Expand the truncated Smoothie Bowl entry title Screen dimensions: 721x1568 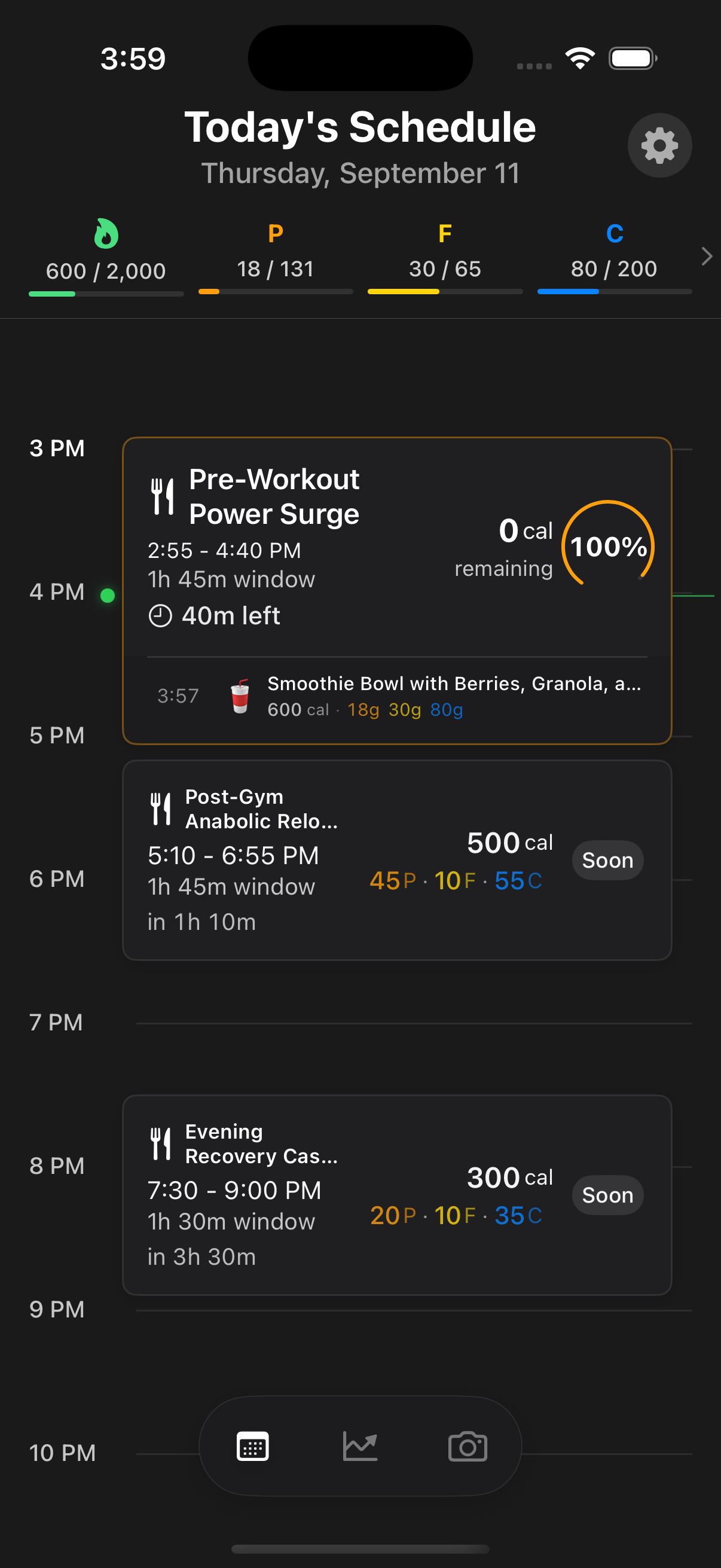(454, 683)
